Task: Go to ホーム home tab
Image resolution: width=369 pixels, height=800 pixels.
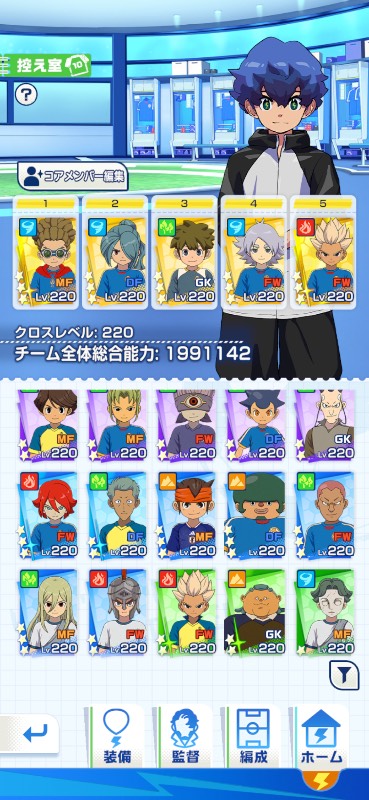Action: [x=322, y=737]
